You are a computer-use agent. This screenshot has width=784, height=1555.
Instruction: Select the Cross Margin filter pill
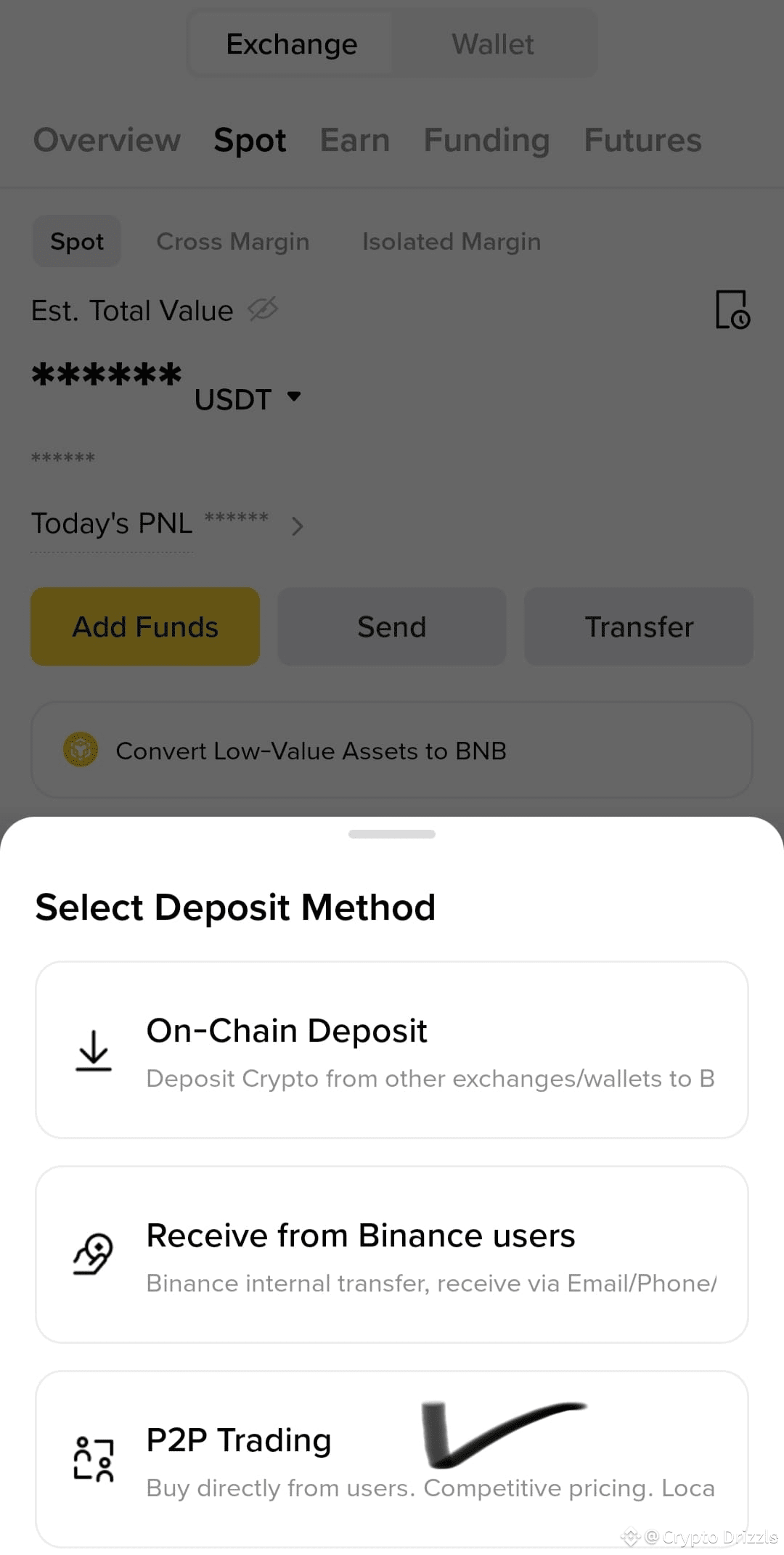[233, 241]
